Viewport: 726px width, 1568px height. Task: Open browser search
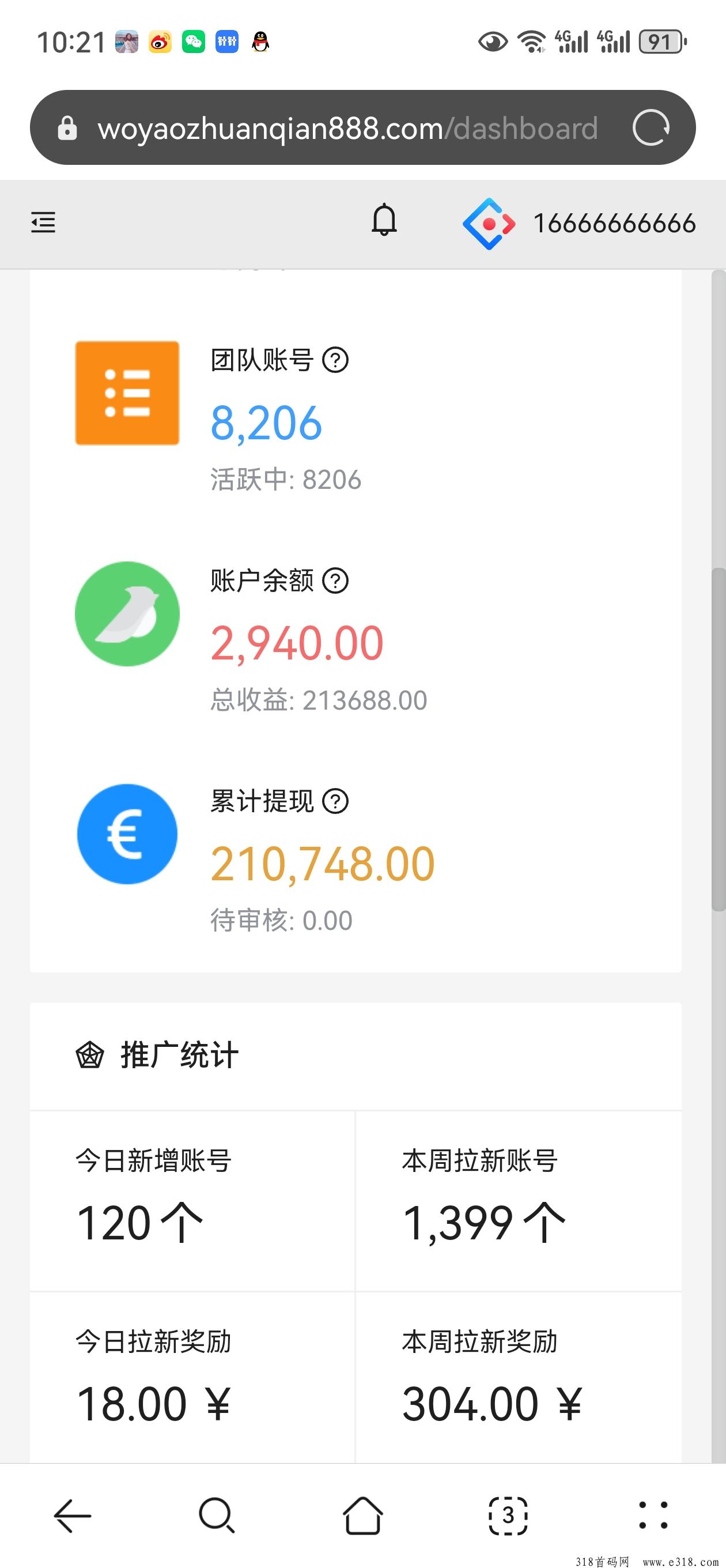[x=217, y=1514]
